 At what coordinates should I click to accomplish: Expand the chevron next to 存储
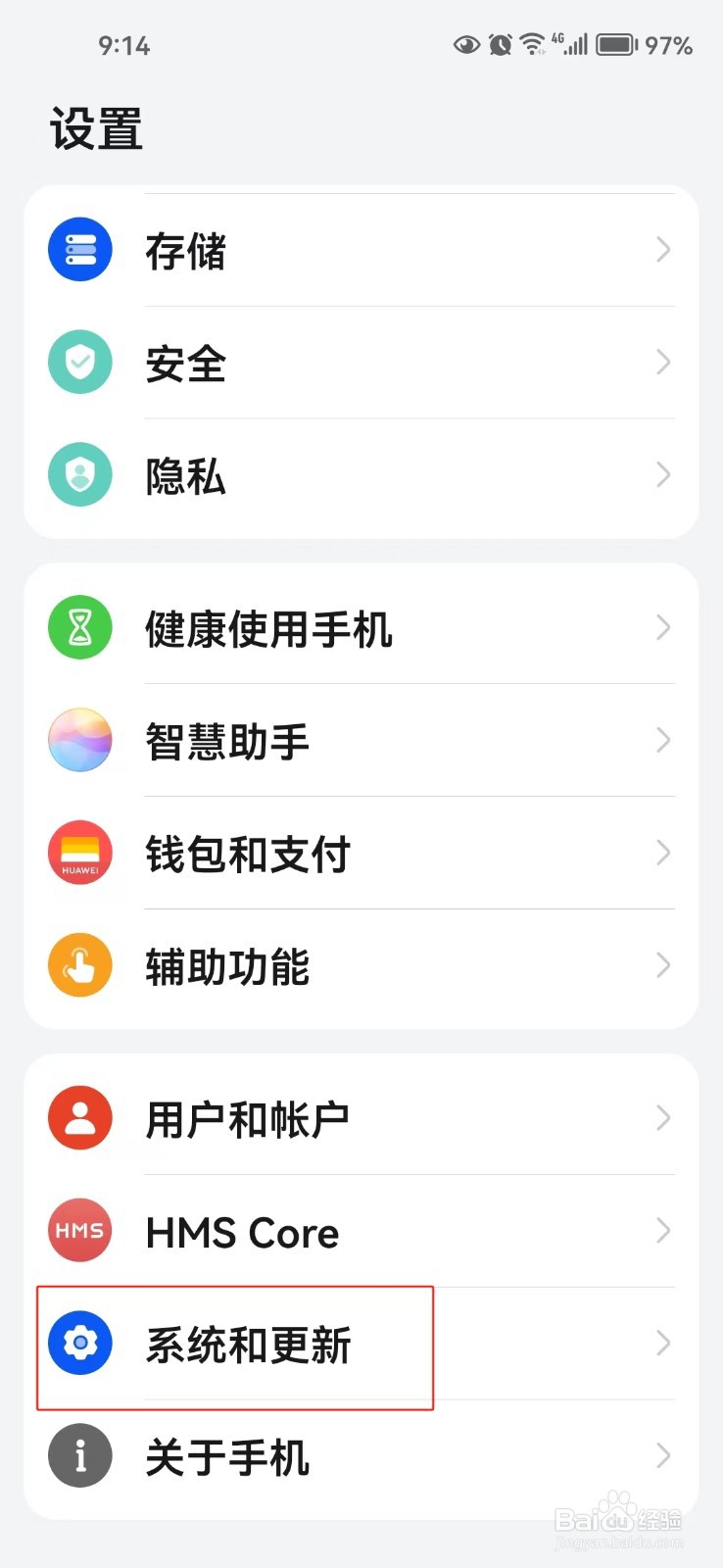coord(662,249)
